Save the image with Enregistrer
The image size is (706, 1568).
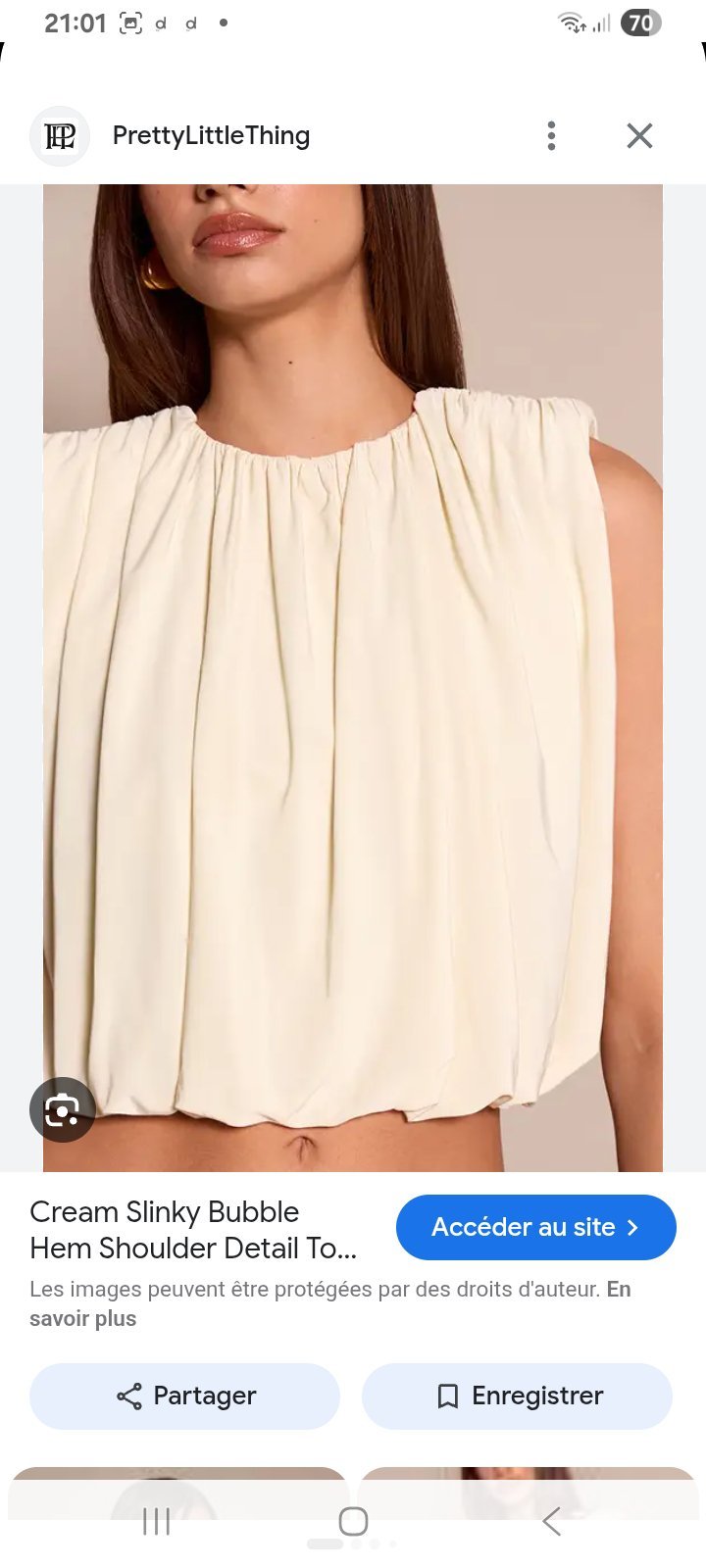click(517, 1396)
